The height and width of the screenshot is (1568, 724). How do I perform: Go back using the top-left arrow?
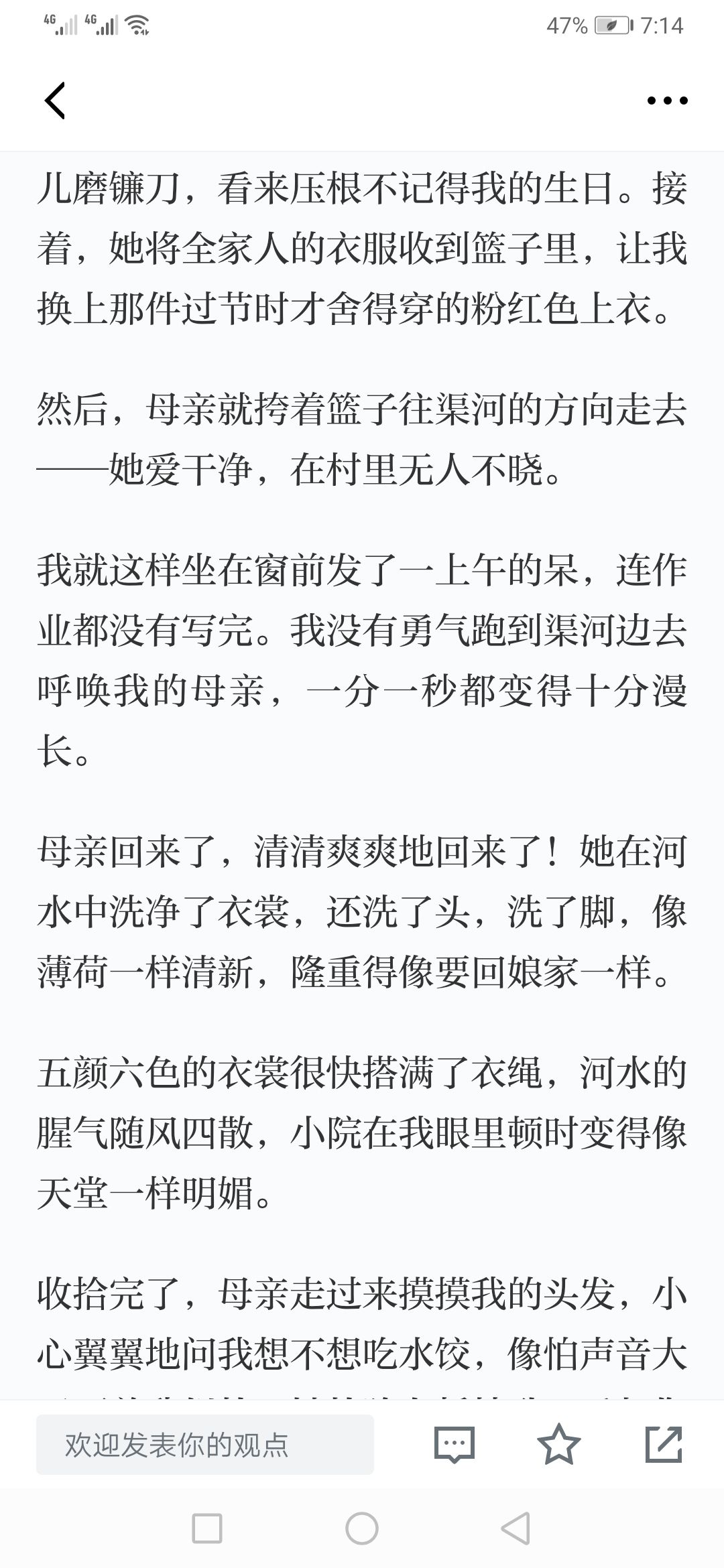point(55,101)
